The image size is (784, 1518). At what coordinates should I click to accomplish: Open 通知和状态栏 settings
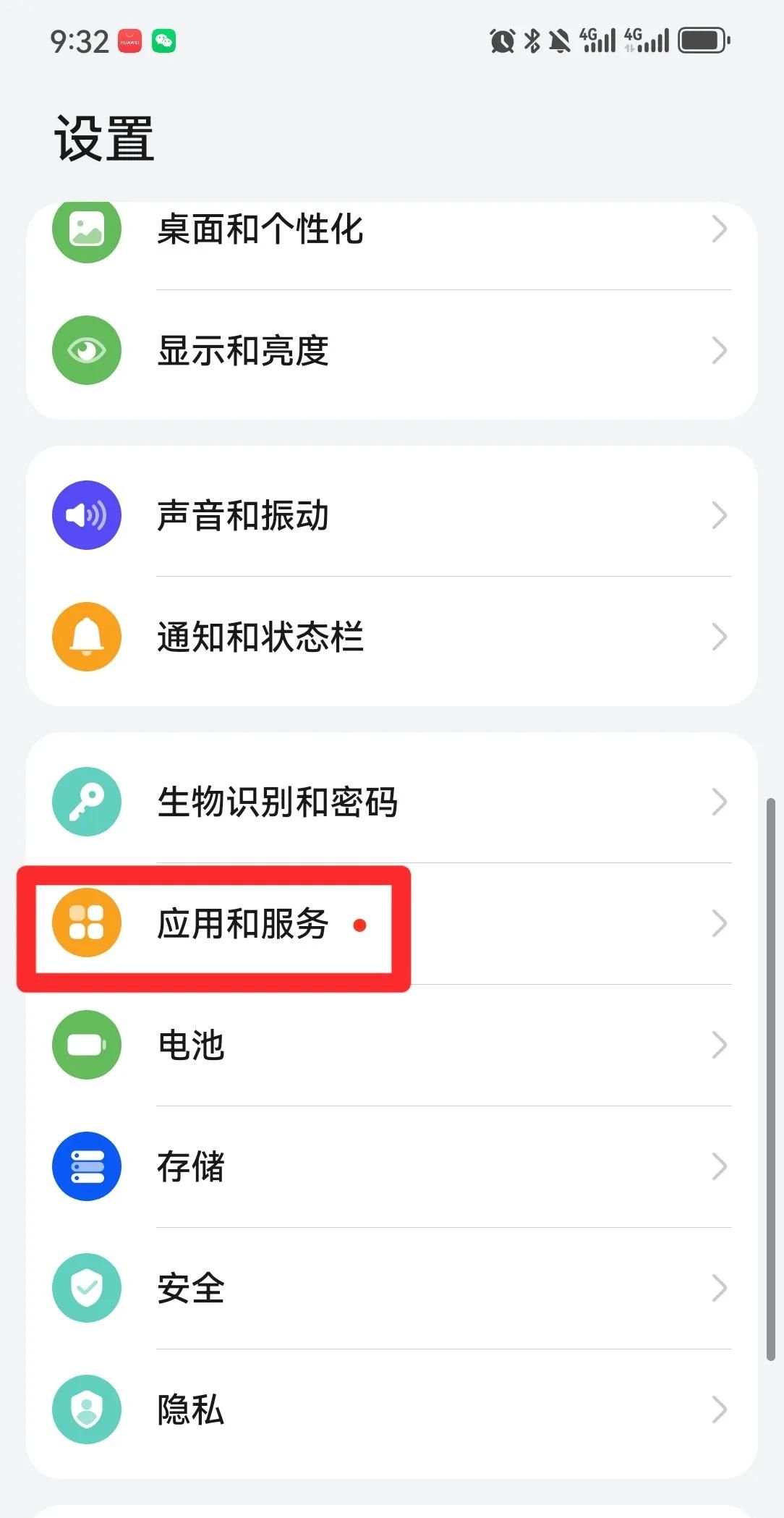[x=391, y=637]
